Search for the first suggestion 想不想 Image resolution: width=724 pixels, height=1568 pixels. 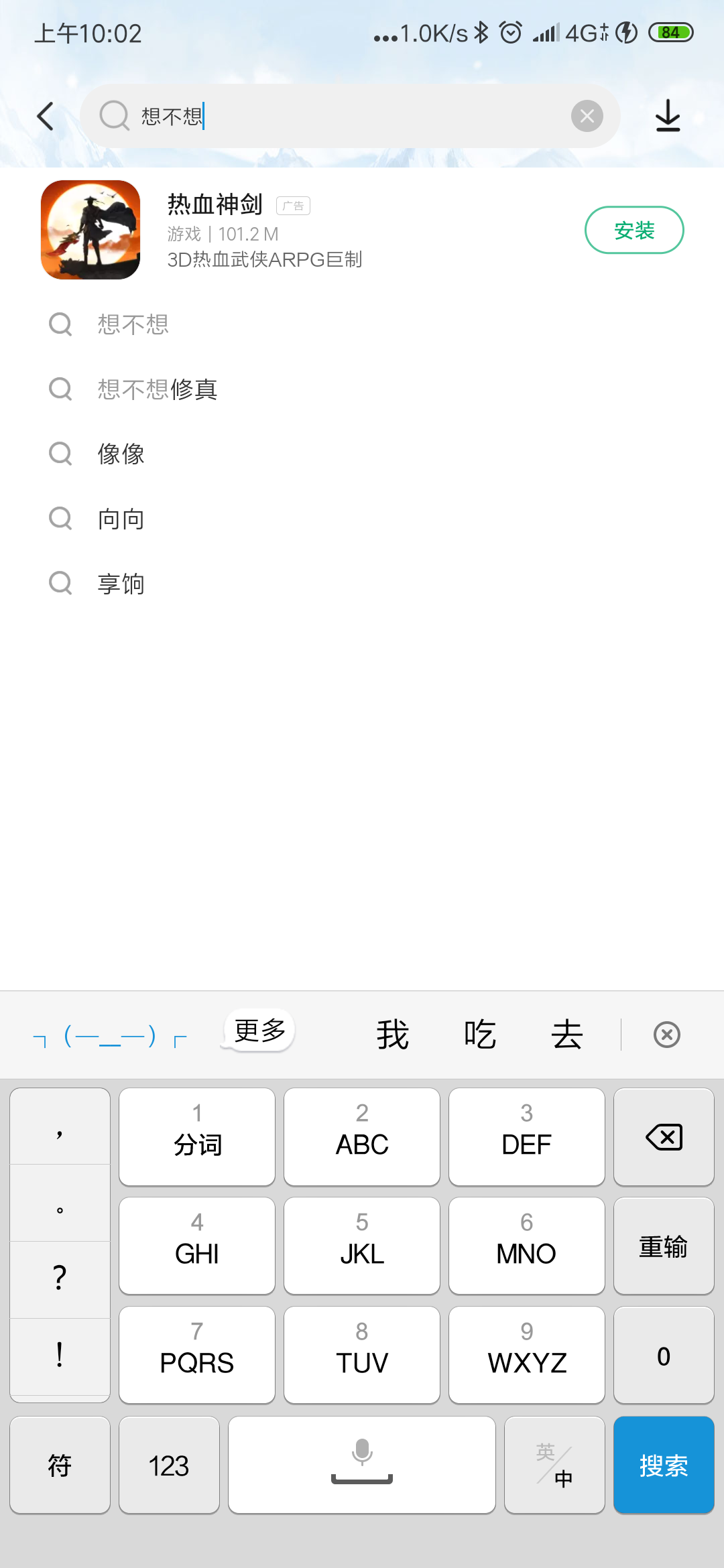pyautogui.click(x=133, y=325)
